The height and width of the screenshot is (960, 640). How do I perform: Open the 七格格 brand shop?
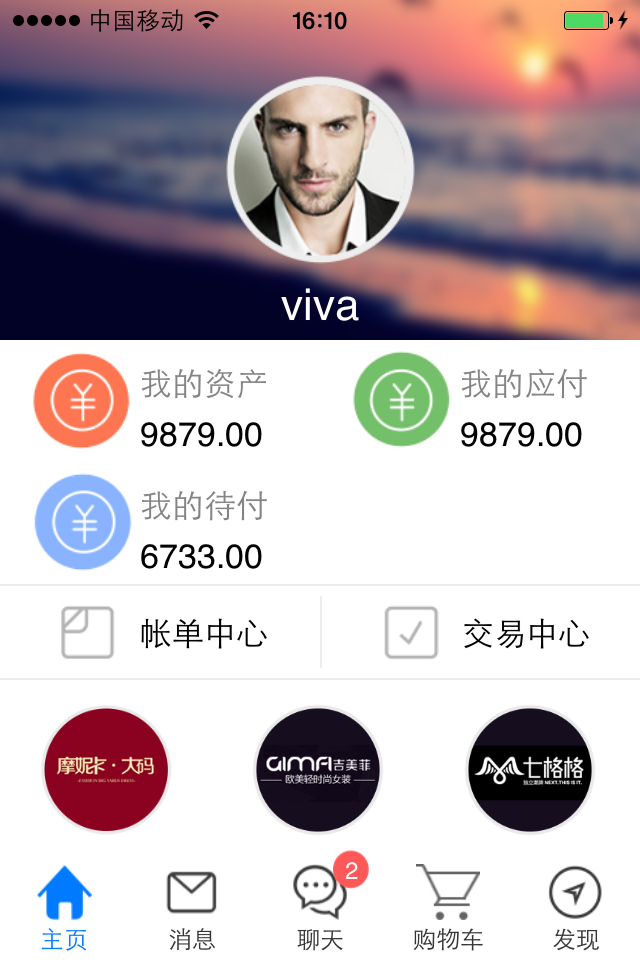click(x=530, y=769)
